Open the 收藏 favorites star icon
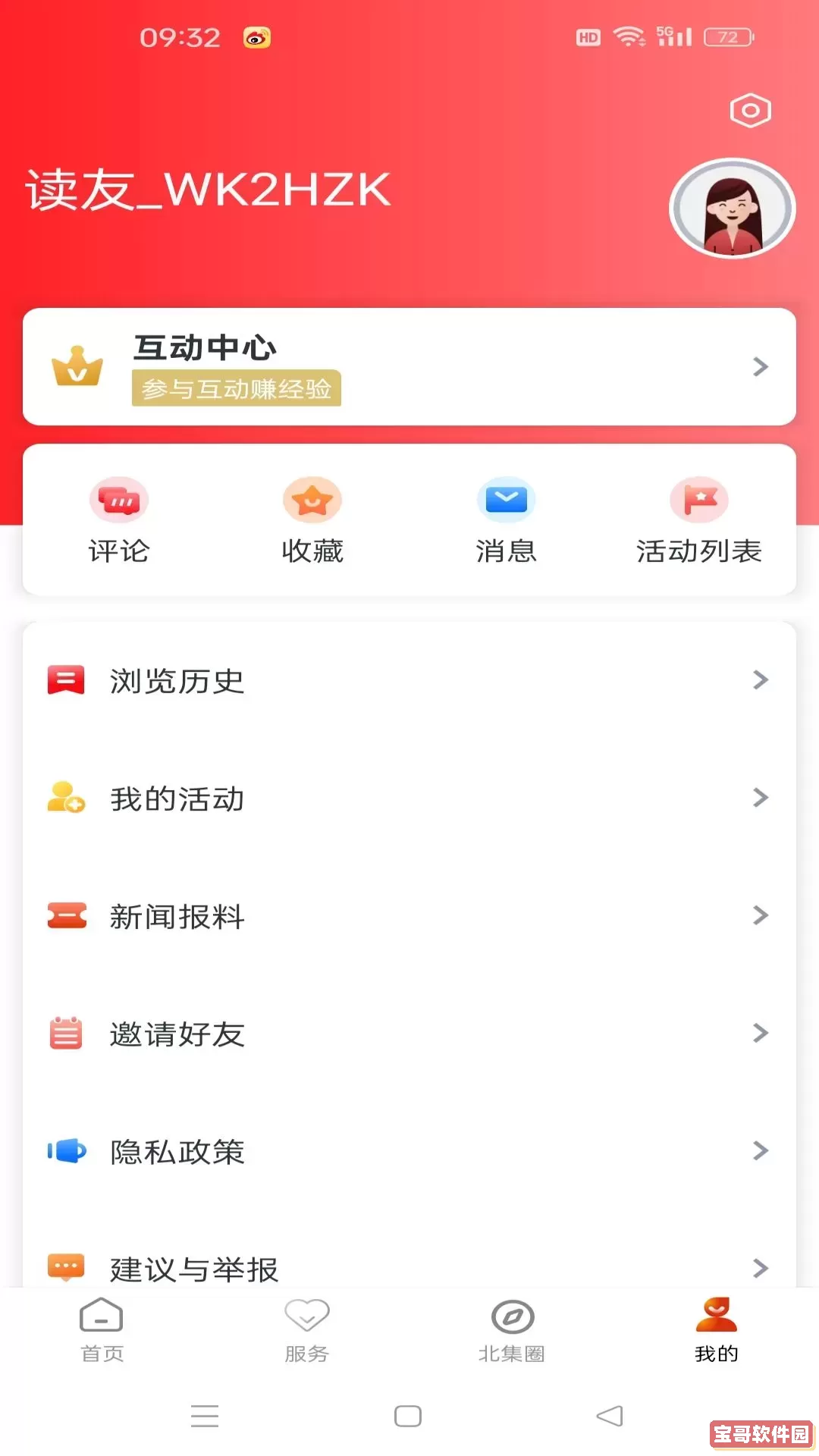This screenshot has height=1456, width=819. pyautogui.click(x=312, y=500)
